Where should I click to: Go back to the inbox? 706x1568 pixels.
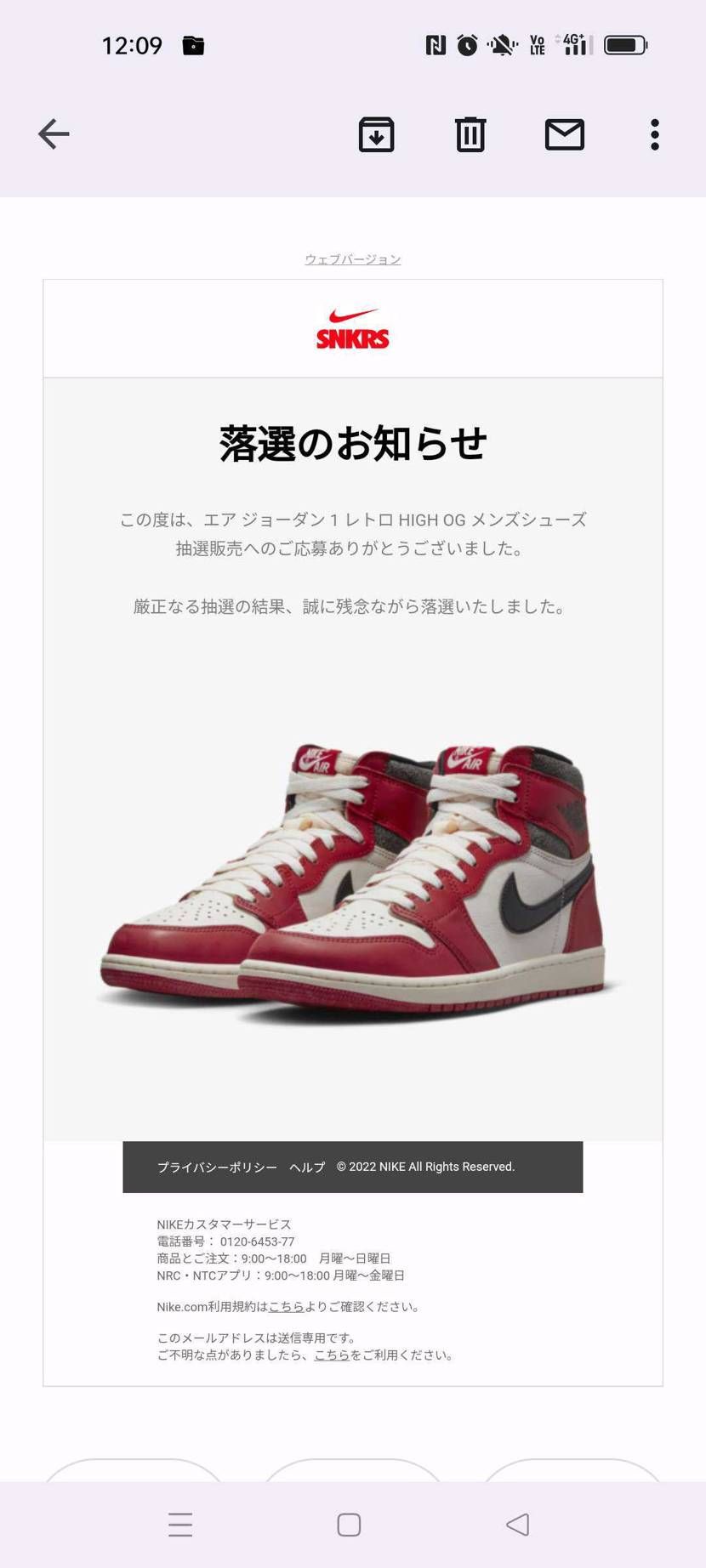(x=54, y=134)
